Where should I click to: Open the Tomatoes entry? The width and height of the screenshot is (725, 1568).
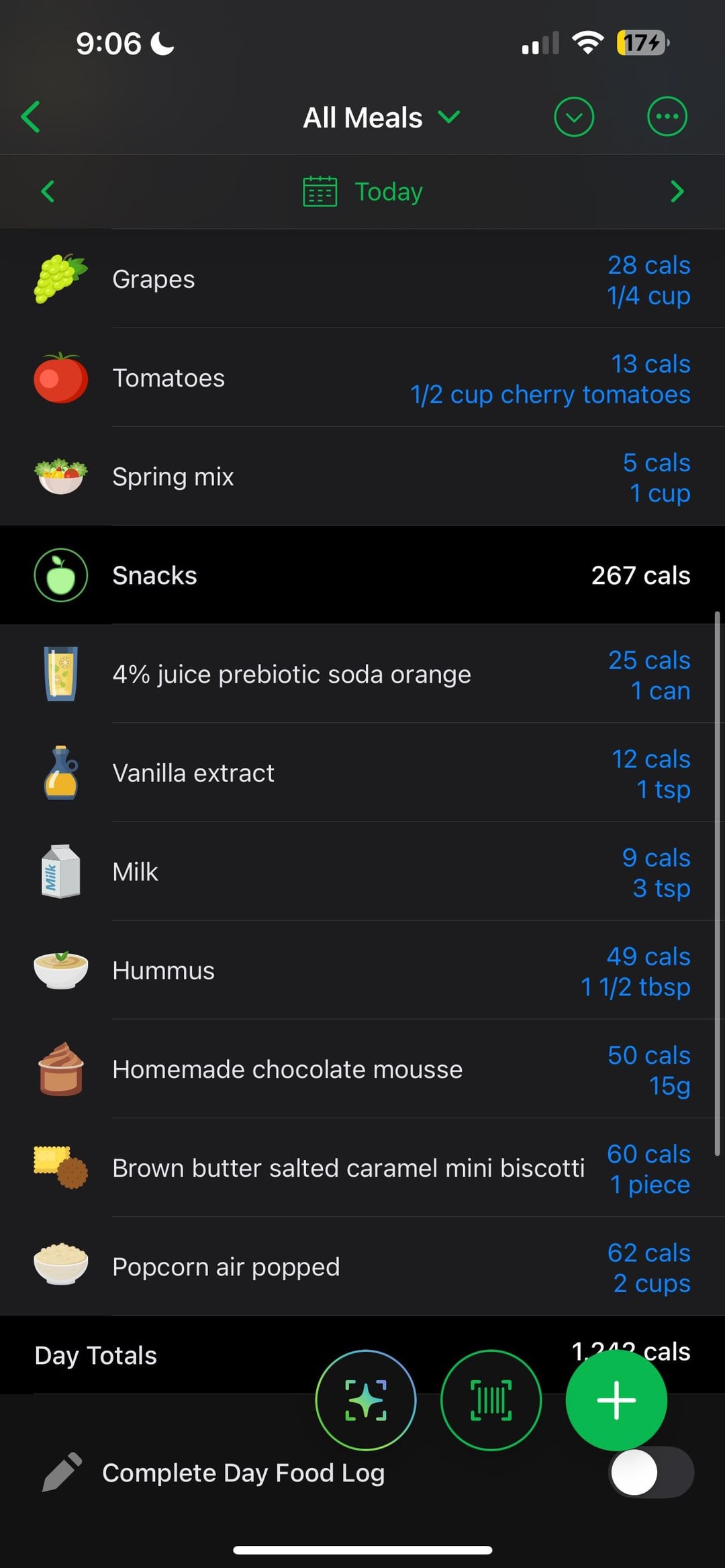(362, 377)
